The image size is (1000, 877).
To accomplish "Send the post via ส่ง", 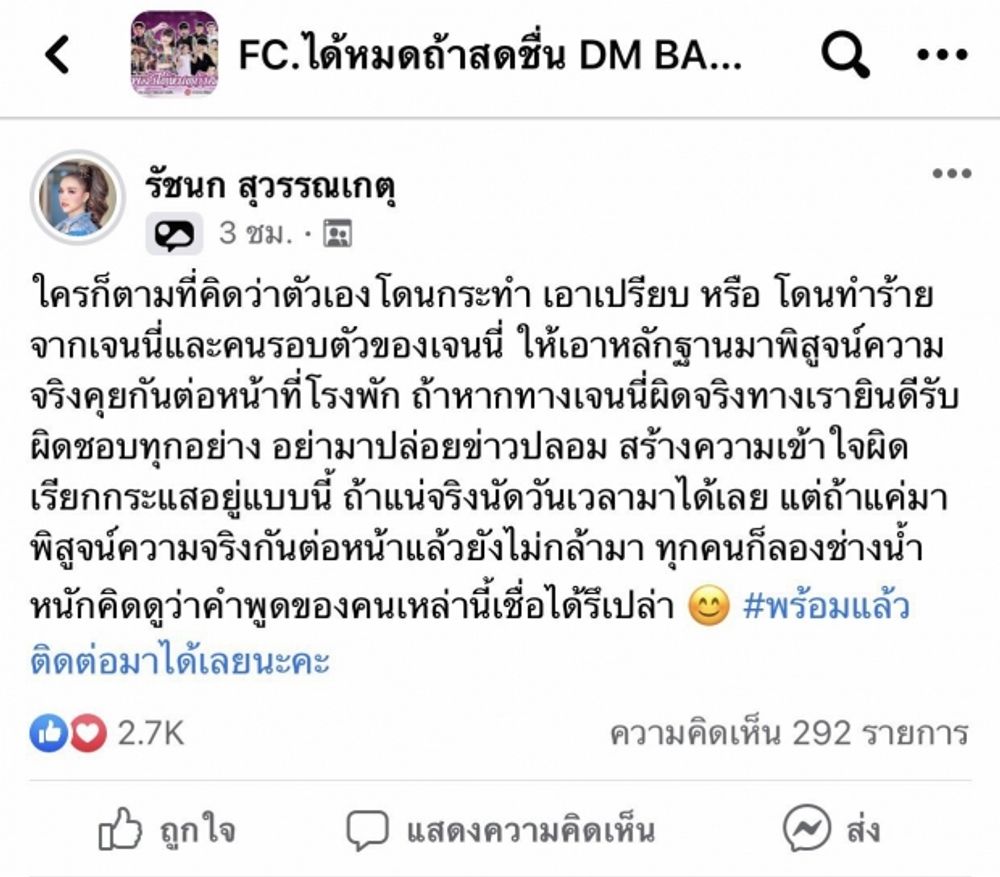I will tap(831, 829).
